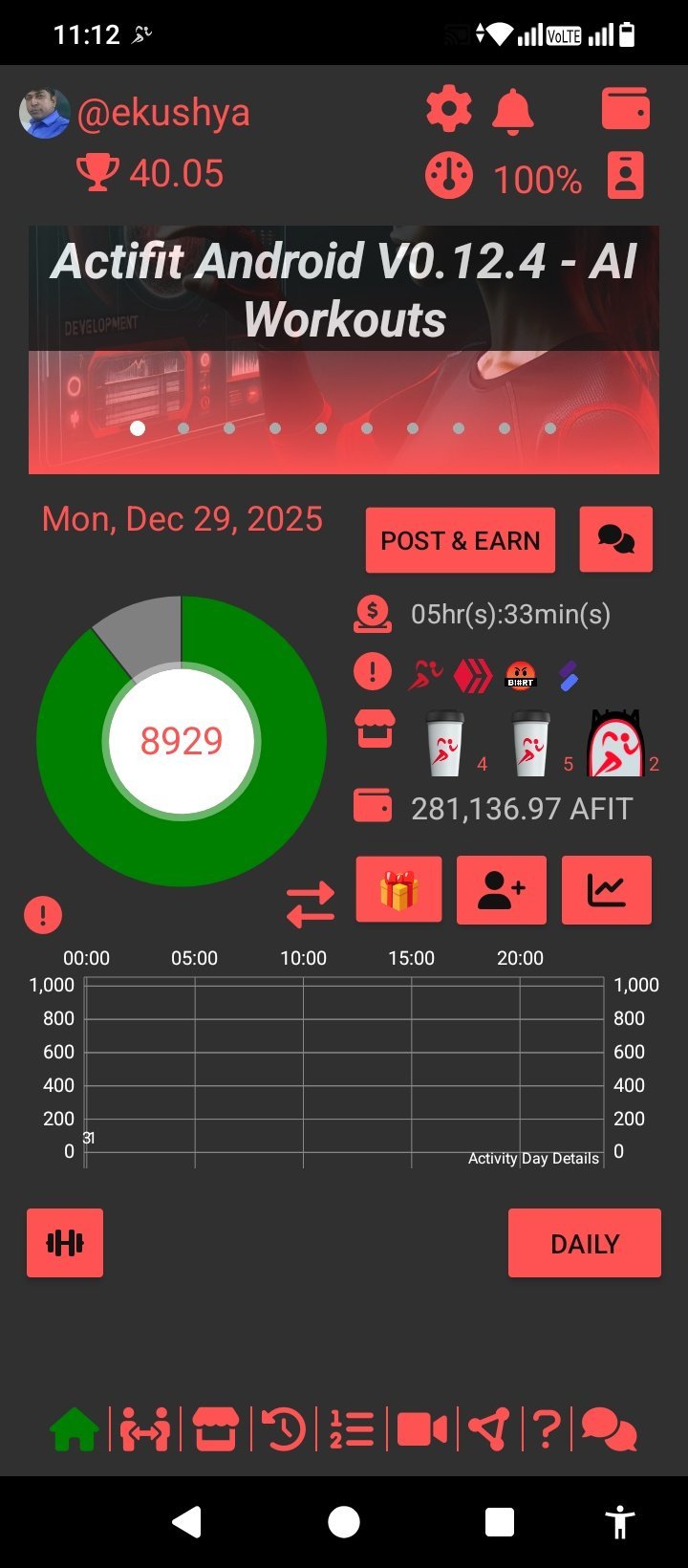Screen dimensions: 688x1568
Task: Tap the POST & EARN button
Action: tap(460, 540)
